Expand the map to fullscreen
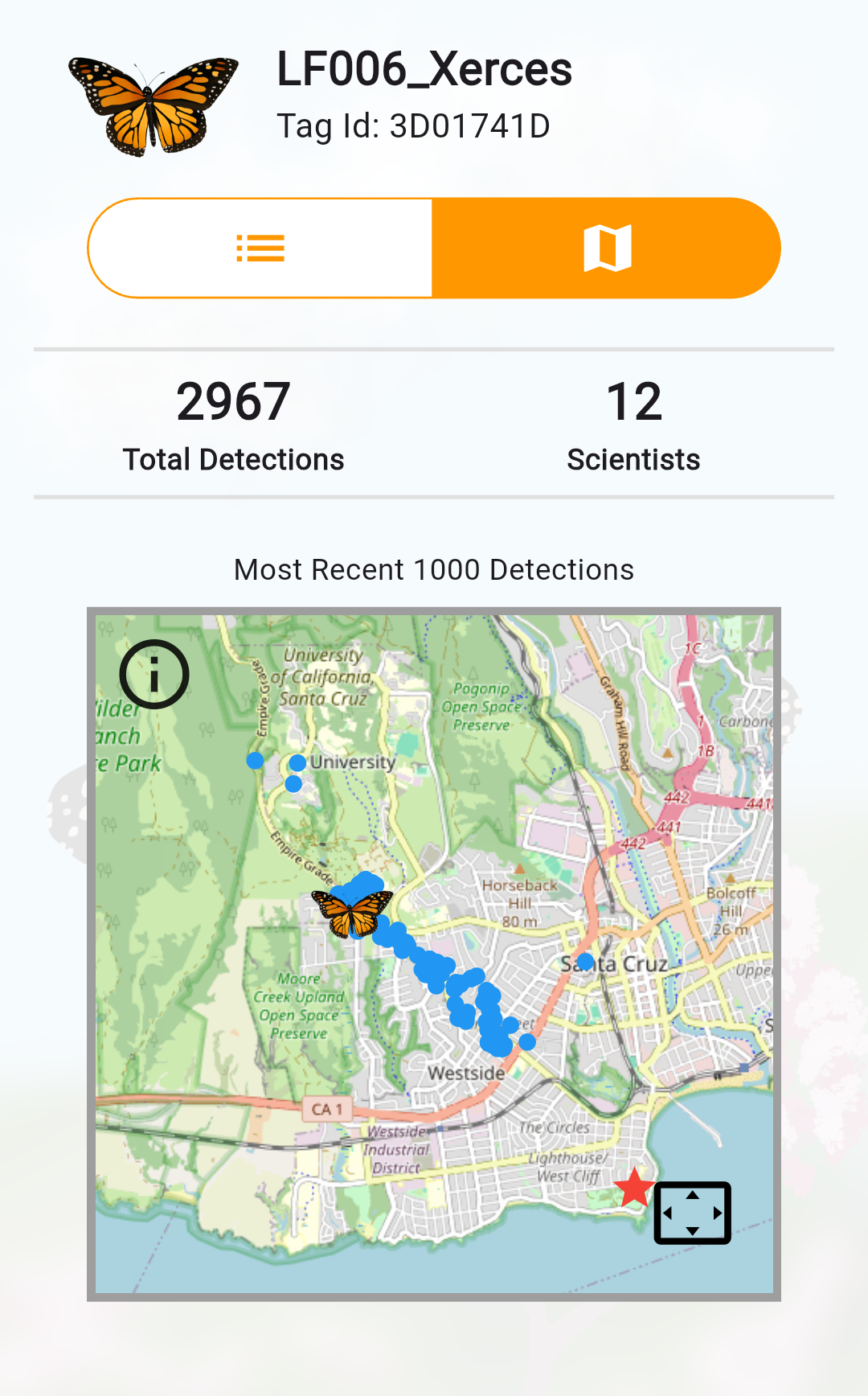The height and width of the screenshot is (1396, 868). [x=692, y=1213]
